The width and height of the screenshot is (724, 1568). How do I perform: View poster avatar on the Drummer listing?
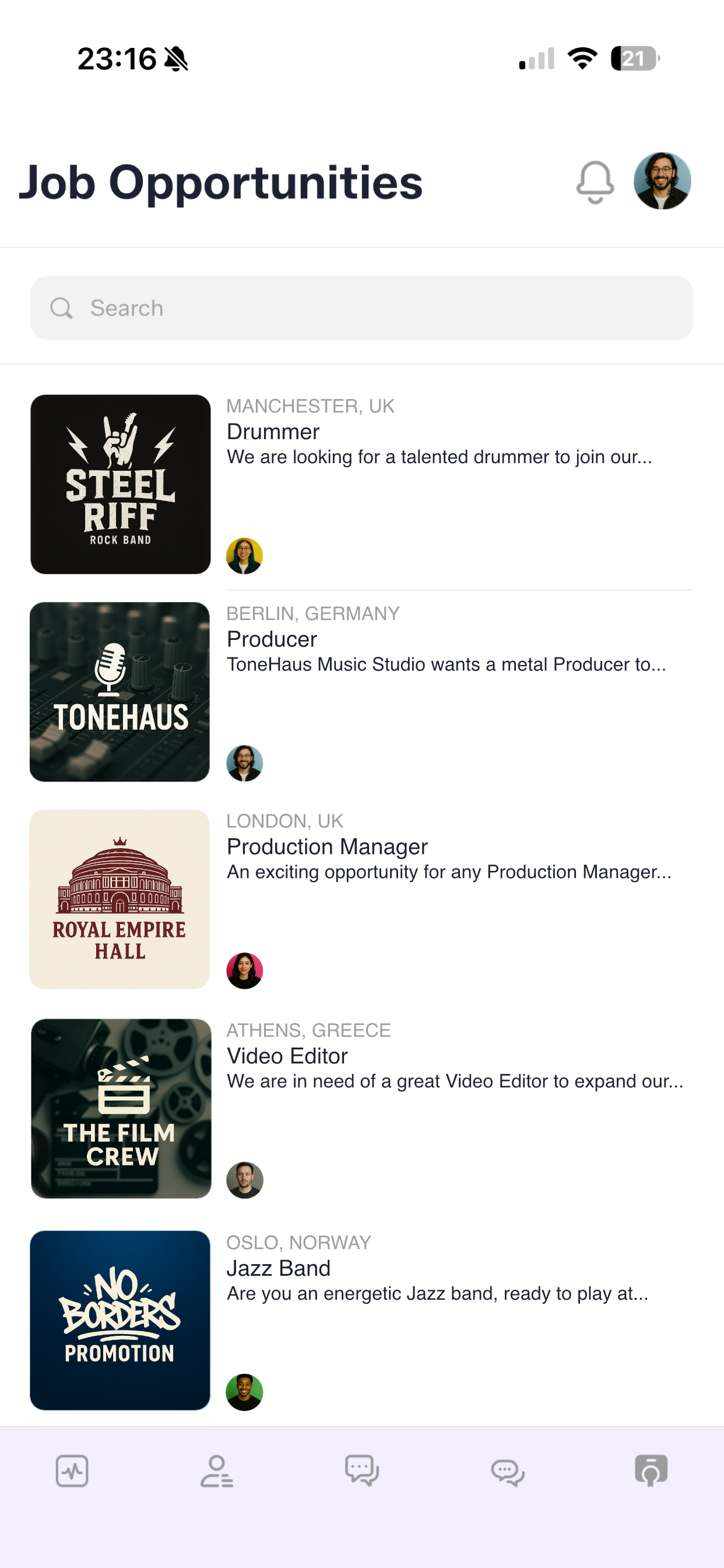coord(245,556)
